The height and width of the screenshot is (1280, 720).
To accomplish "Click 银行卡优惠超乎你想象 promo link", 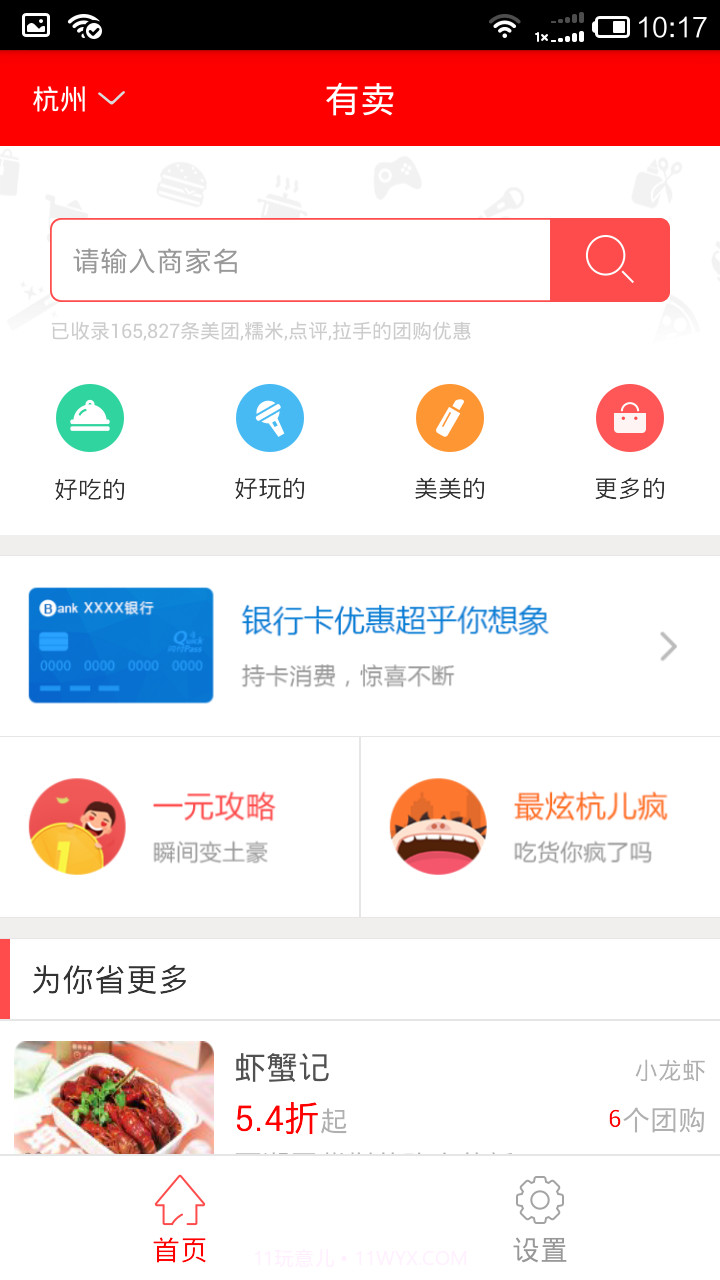I will [394, 620].
